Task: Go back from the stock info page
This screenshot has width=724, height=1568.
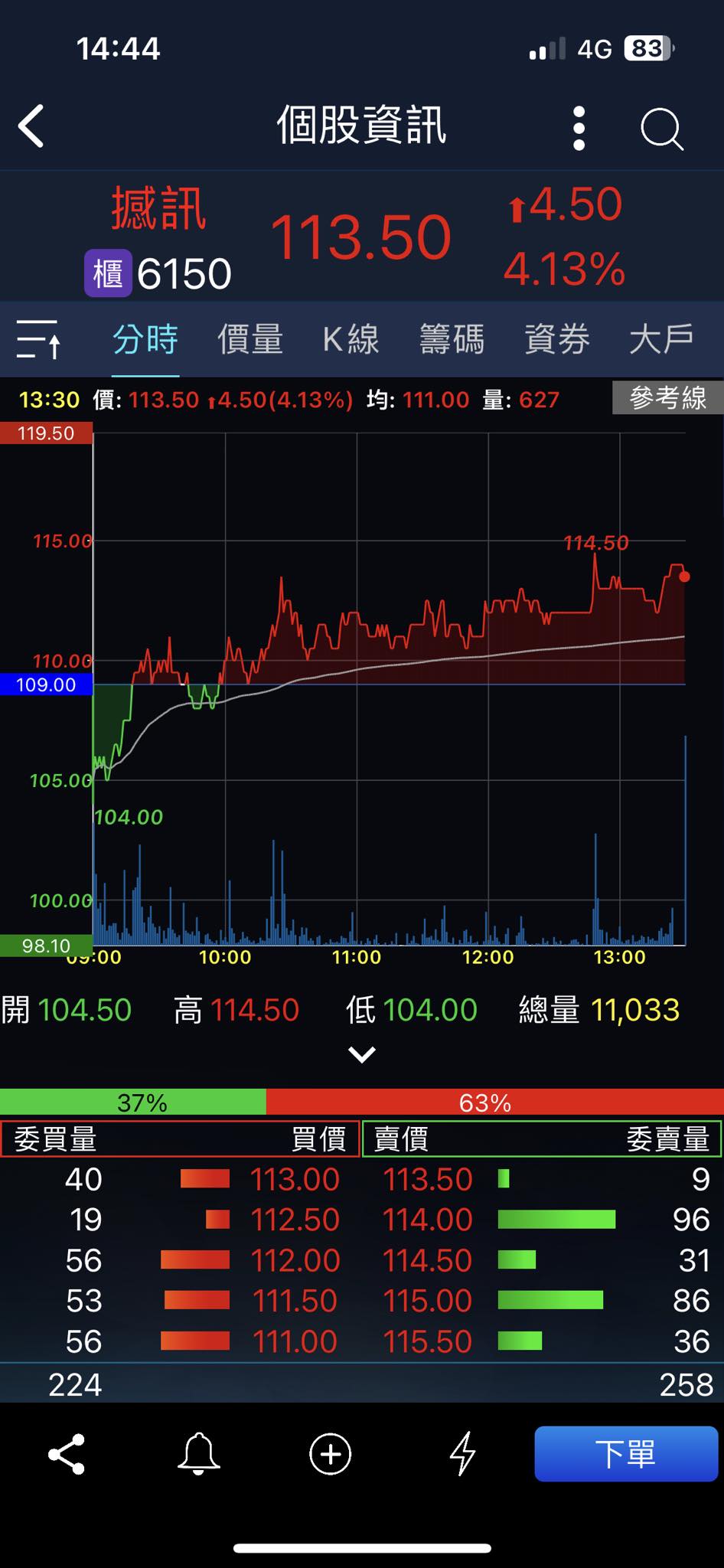Action: pos(32,126)
